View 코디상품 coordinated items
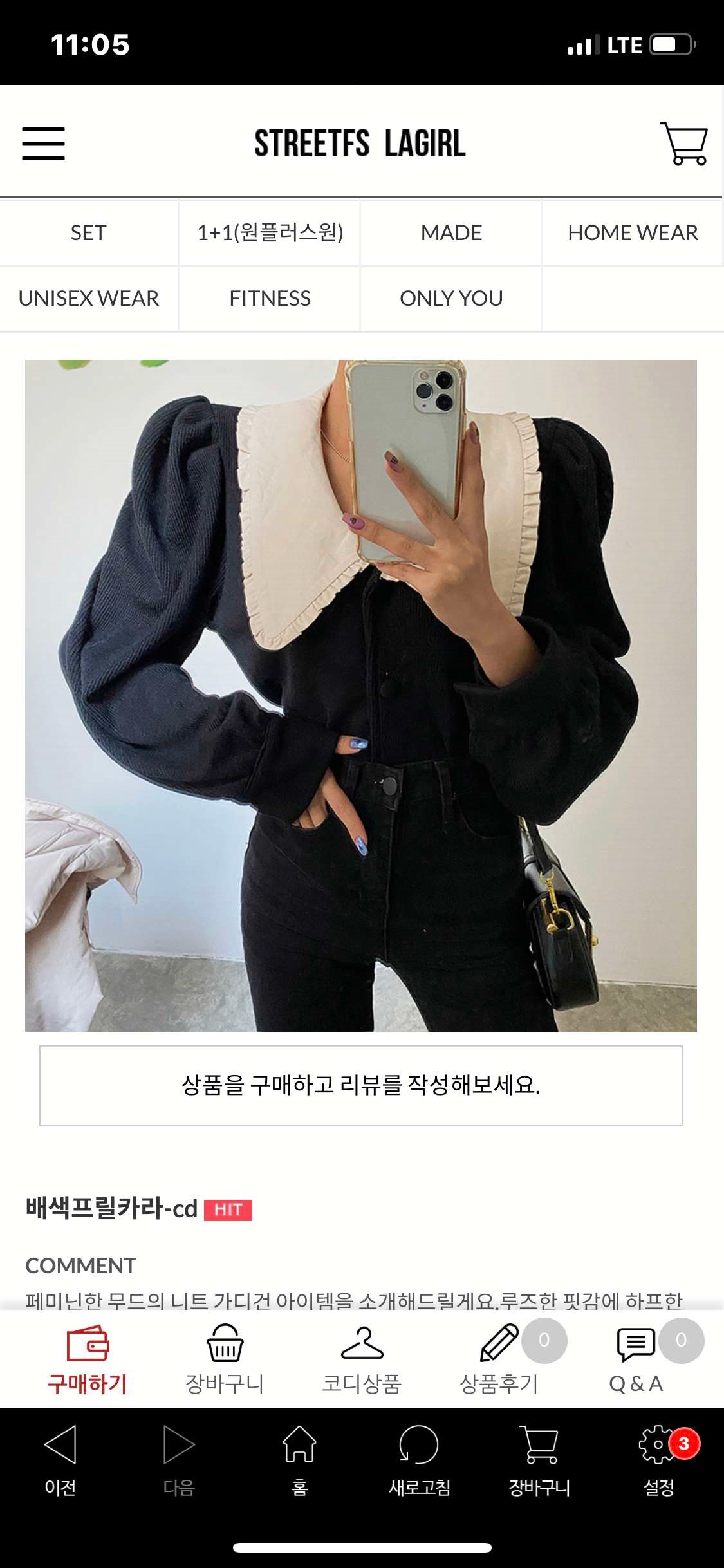The width and height of the screenshot is (724, 1568). pyautogui.click(x=362, y=1358)
